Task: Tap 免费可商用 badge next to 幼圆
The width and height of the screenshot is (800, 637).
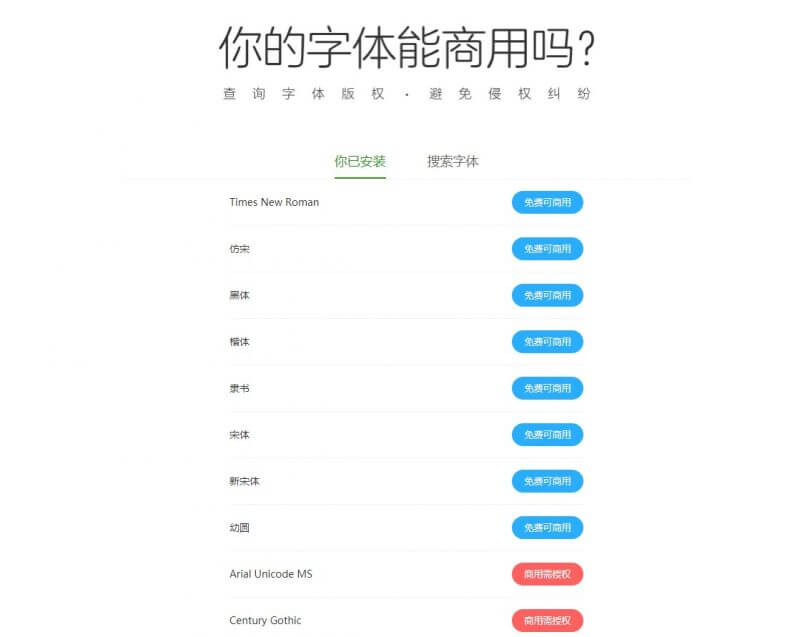Action: (547, 528)
